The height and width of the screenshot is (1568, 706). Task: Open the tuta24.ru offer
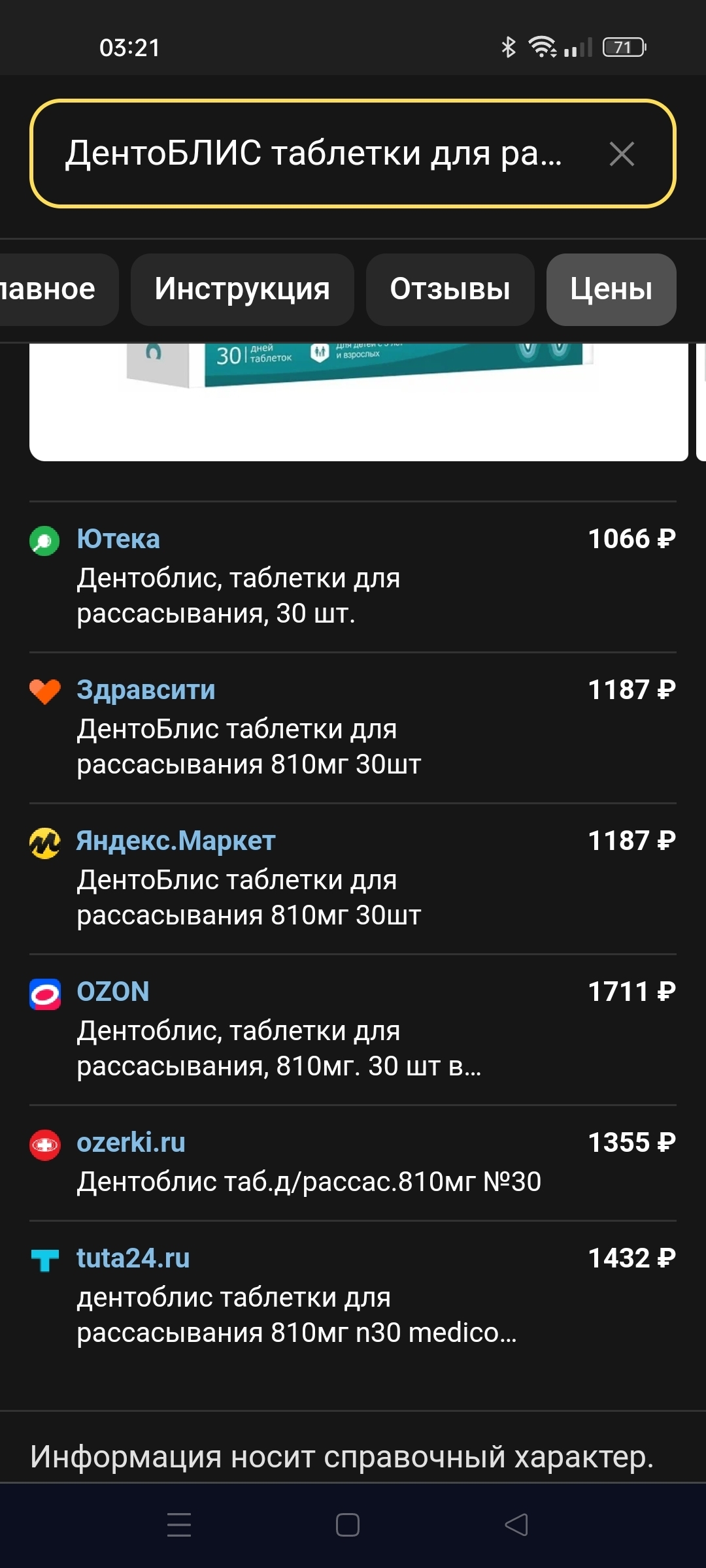coord(133,1259)
